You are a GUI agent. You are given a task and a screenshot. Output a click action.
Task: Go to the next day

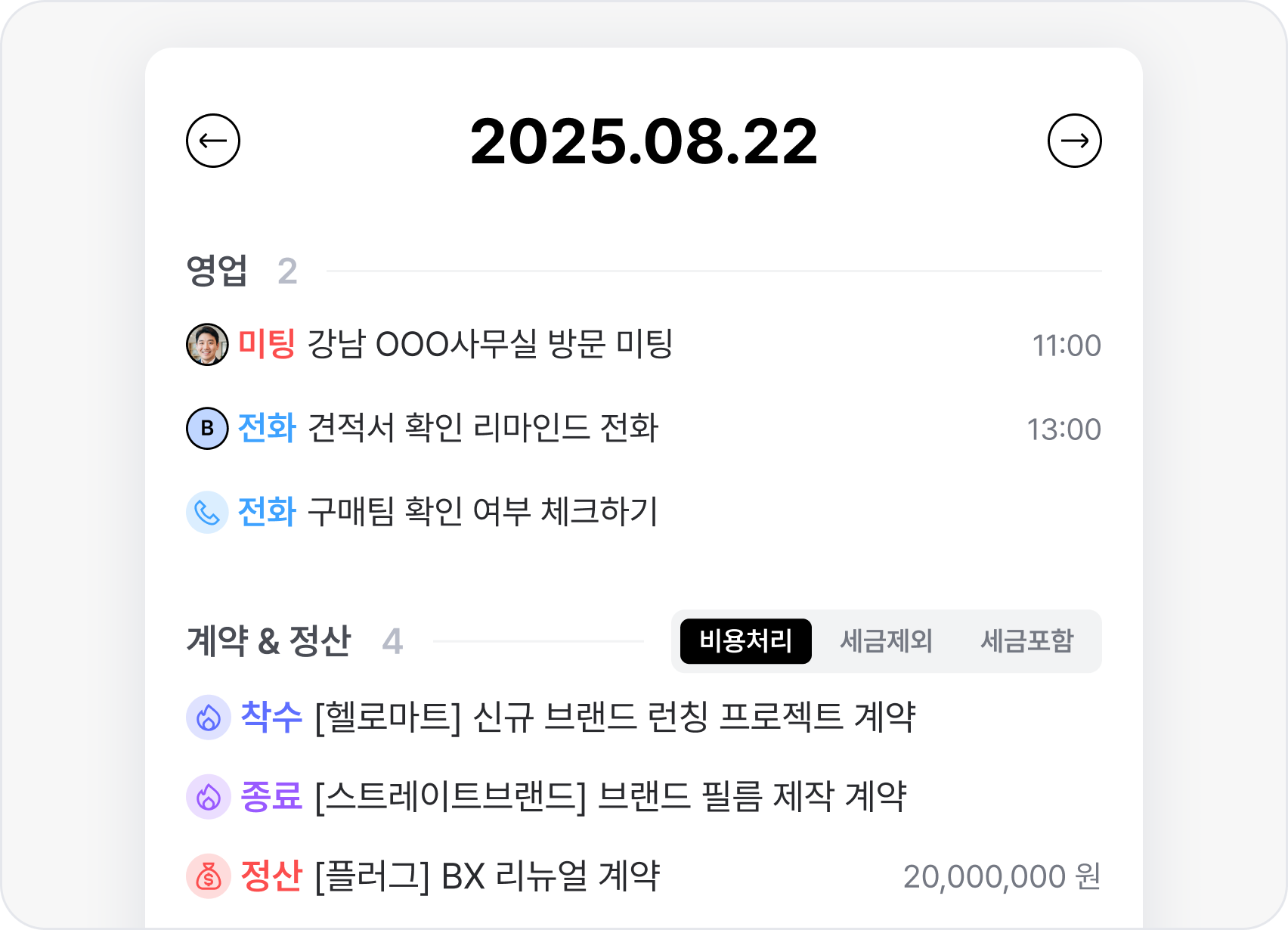click(1074, 141)
